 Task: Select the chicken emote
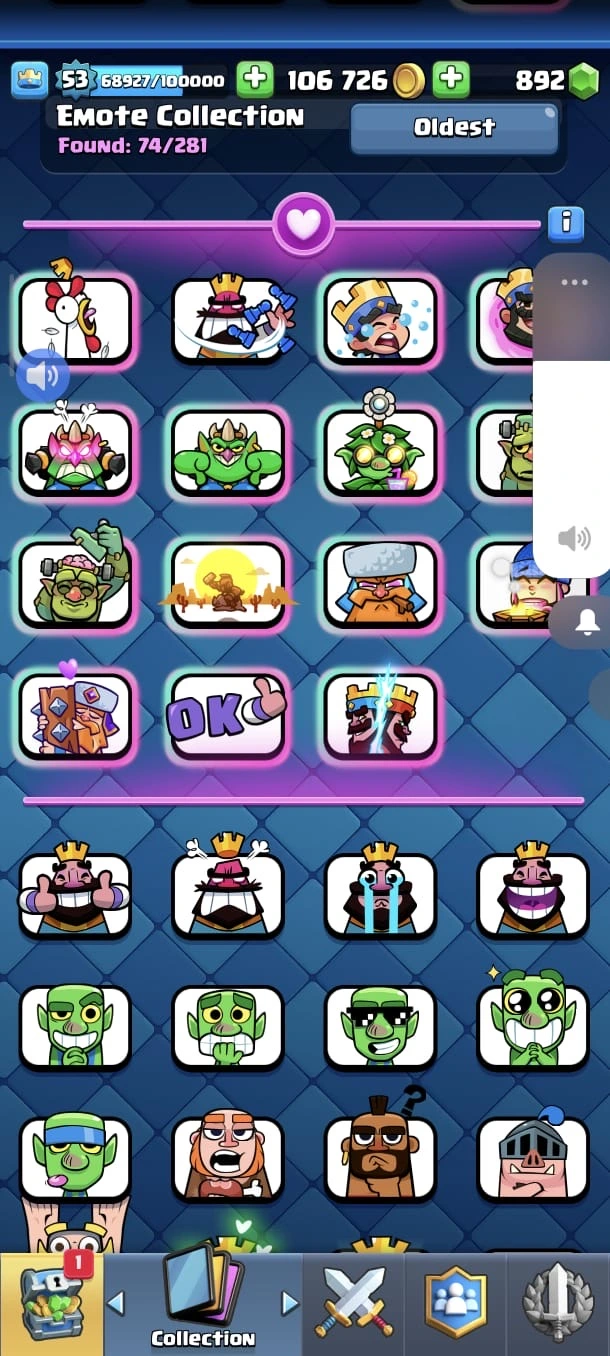click(x=75, y=319)
